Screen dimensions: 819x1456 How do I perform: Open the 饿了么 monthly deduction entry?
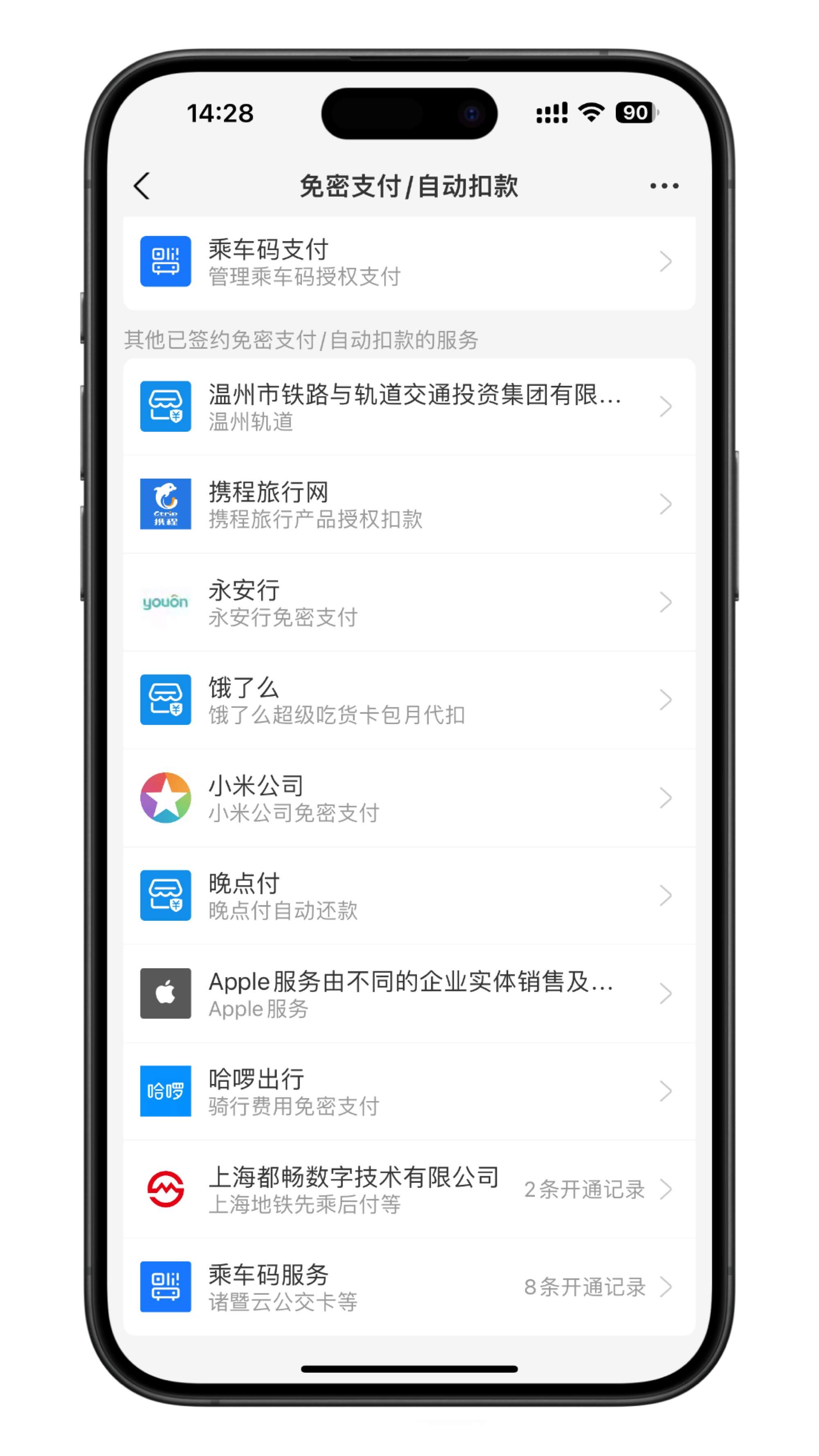pos(409,700)
